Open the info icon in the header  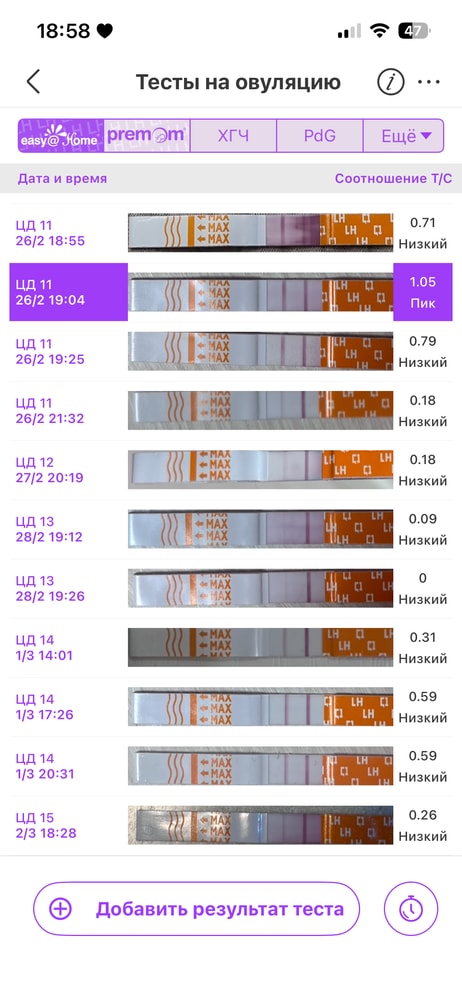coord(391,82)
